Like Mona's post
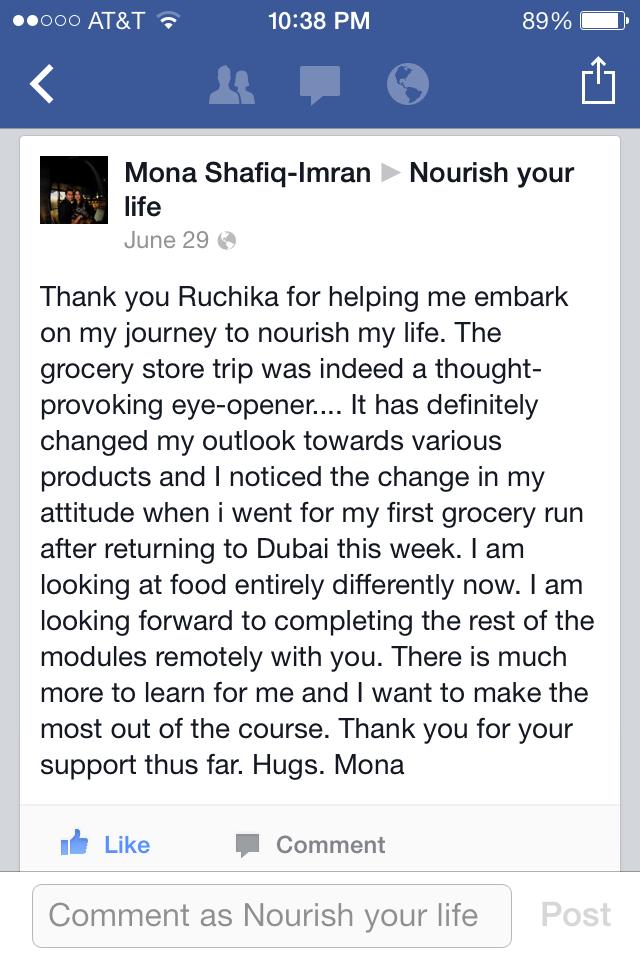Screen dimensions: 640x960 click(x=105, y=845)
